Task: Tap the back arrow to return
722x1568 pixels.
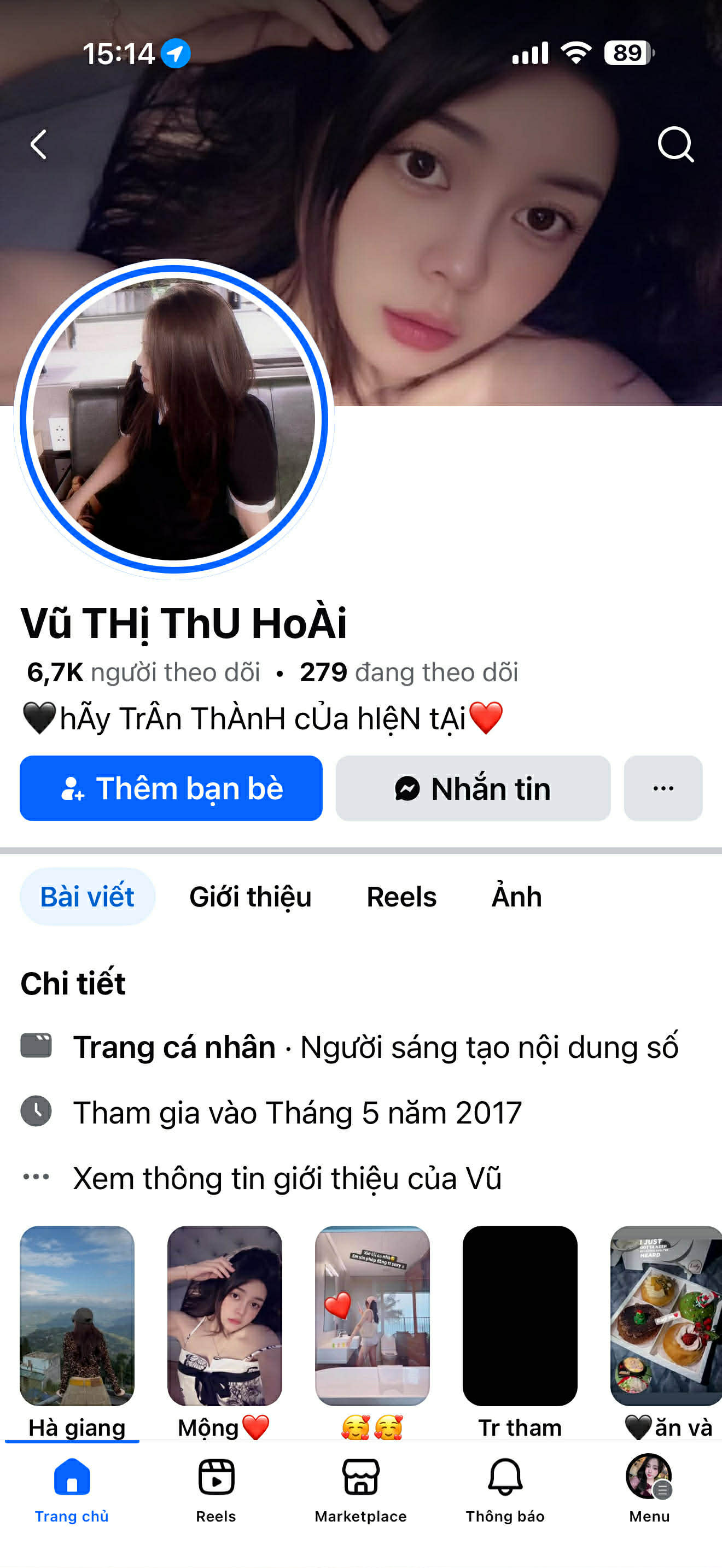Action: tap(39, 144)
